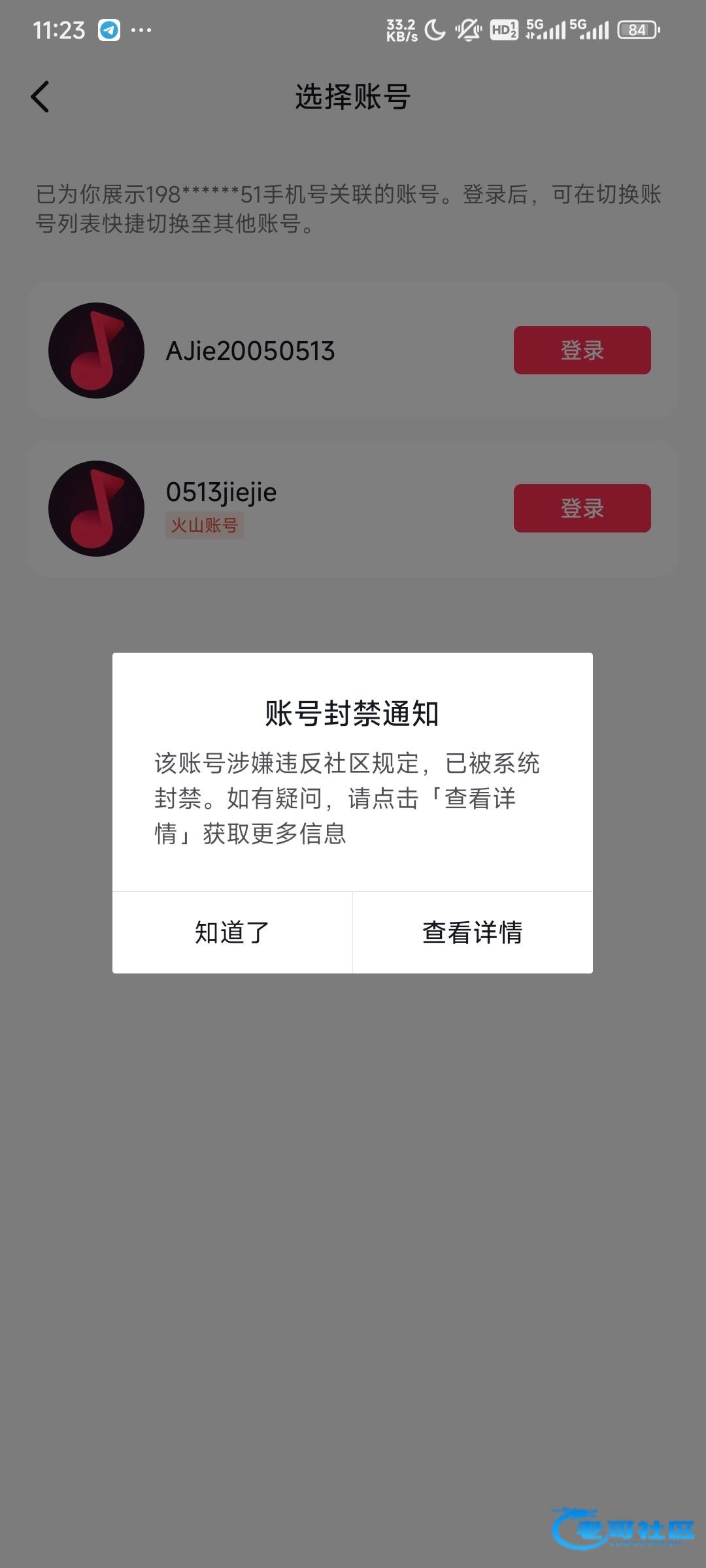This screenshot has width=706, height=1568.
Task: Log in to the AJie20050513 account
Action: [x=582, y=350]
